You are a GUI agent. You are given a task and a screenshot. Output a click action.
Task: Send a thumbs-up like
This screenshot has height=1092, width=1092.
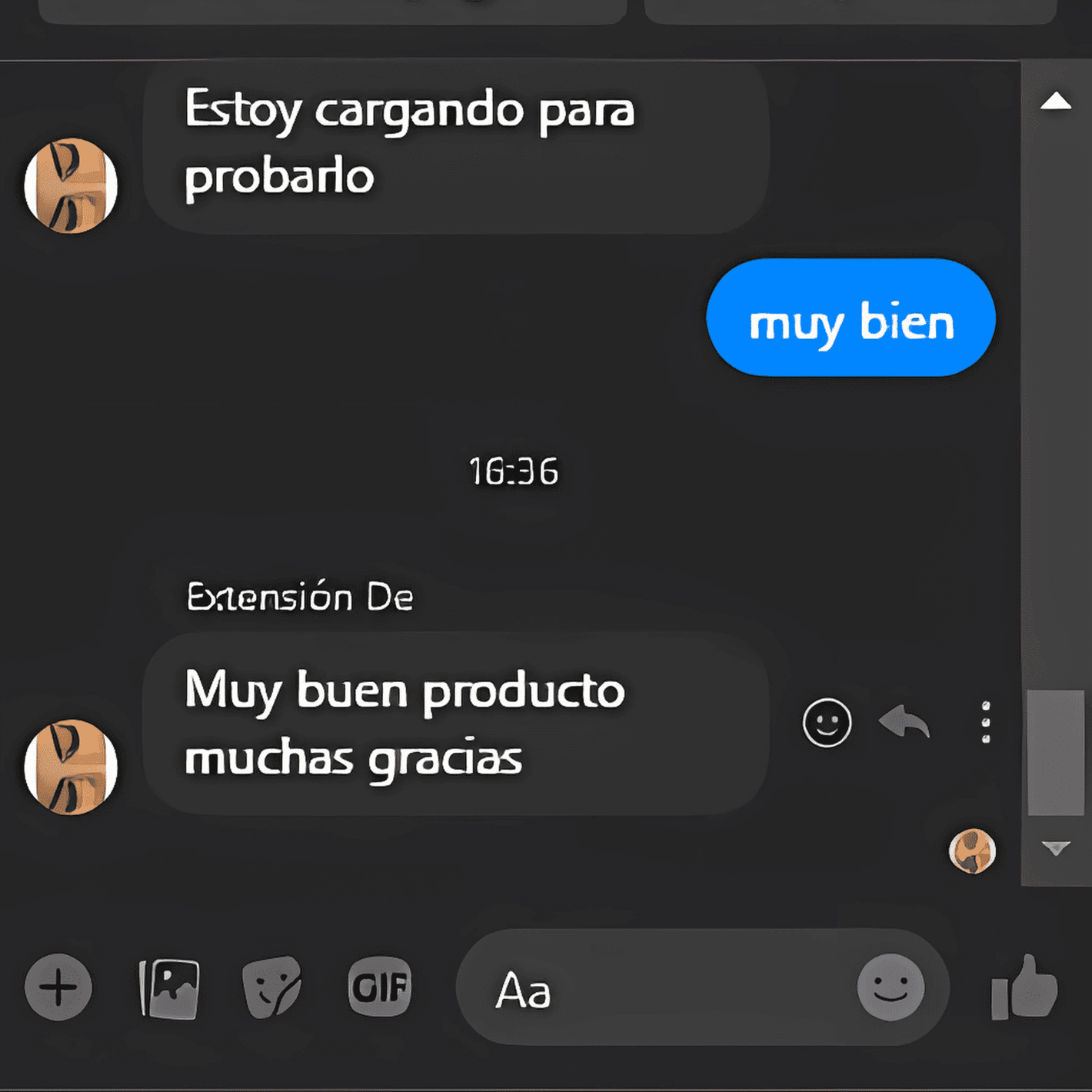point(1025,987)
